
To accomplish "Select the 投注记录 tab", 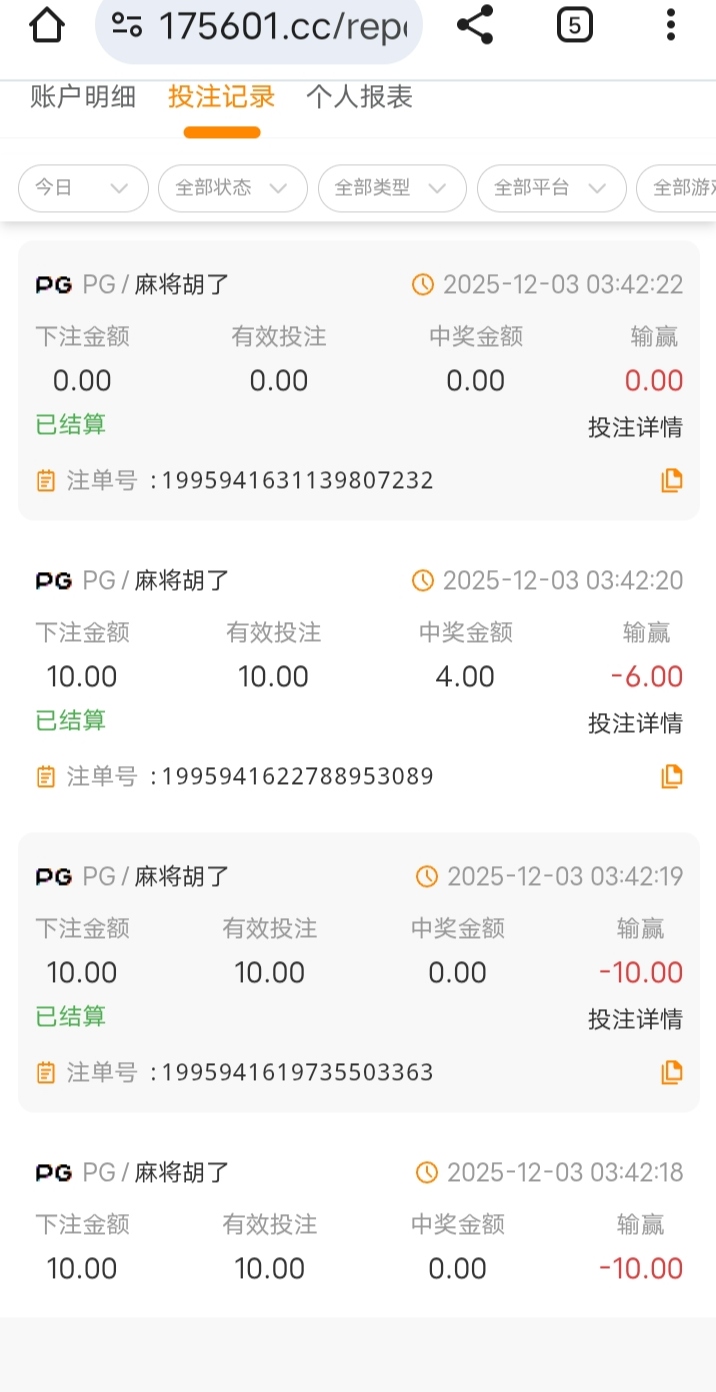I will pyautogui.click(x=221, y=97).
